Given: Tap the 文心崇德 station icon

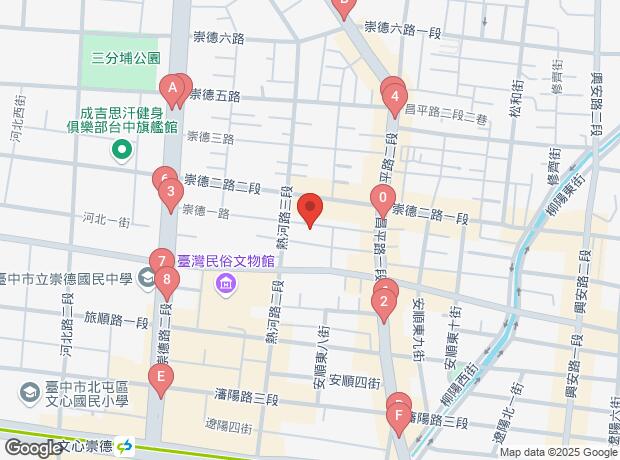Looking at the screenshot, I should (123, 446).
